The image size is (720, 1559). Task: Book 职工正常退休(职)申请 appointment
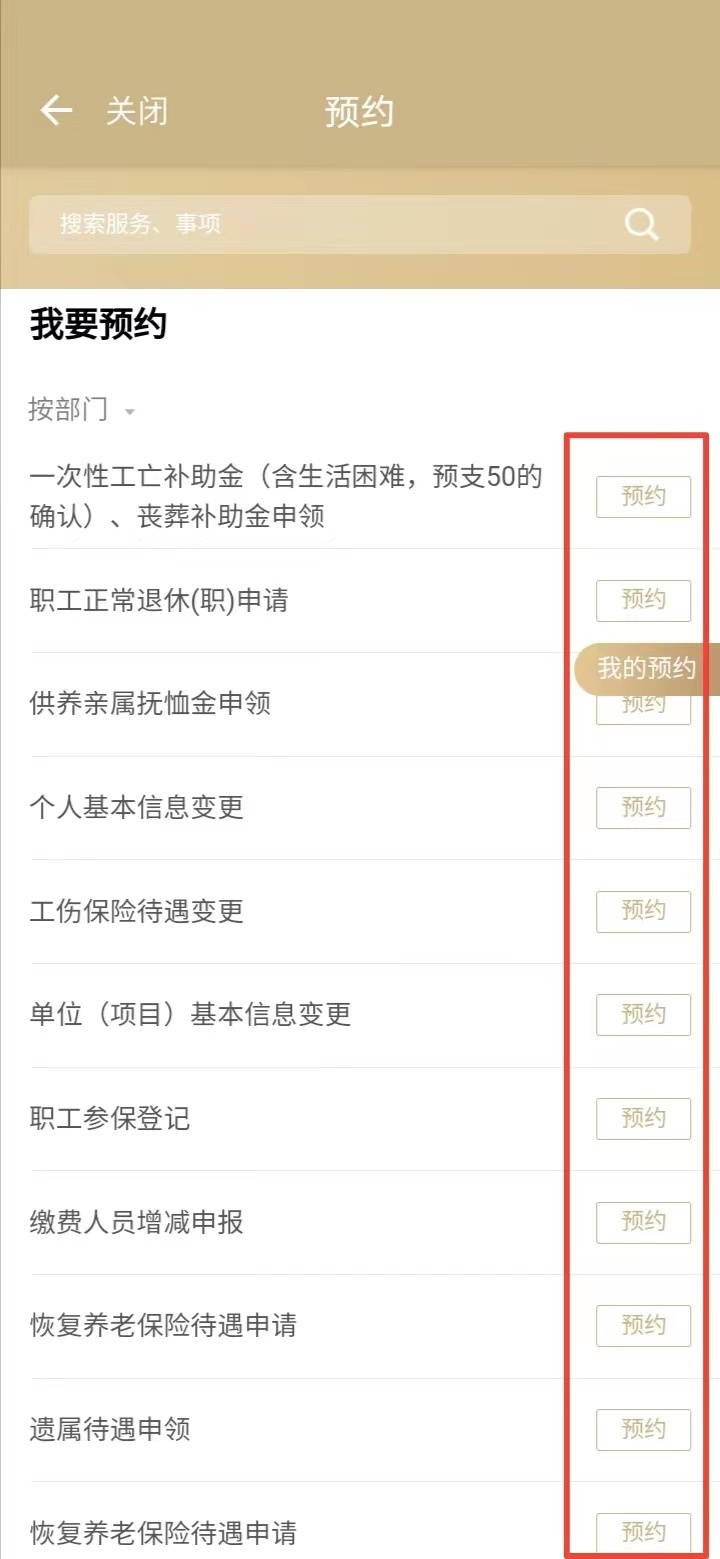click(x=643, y=600)
